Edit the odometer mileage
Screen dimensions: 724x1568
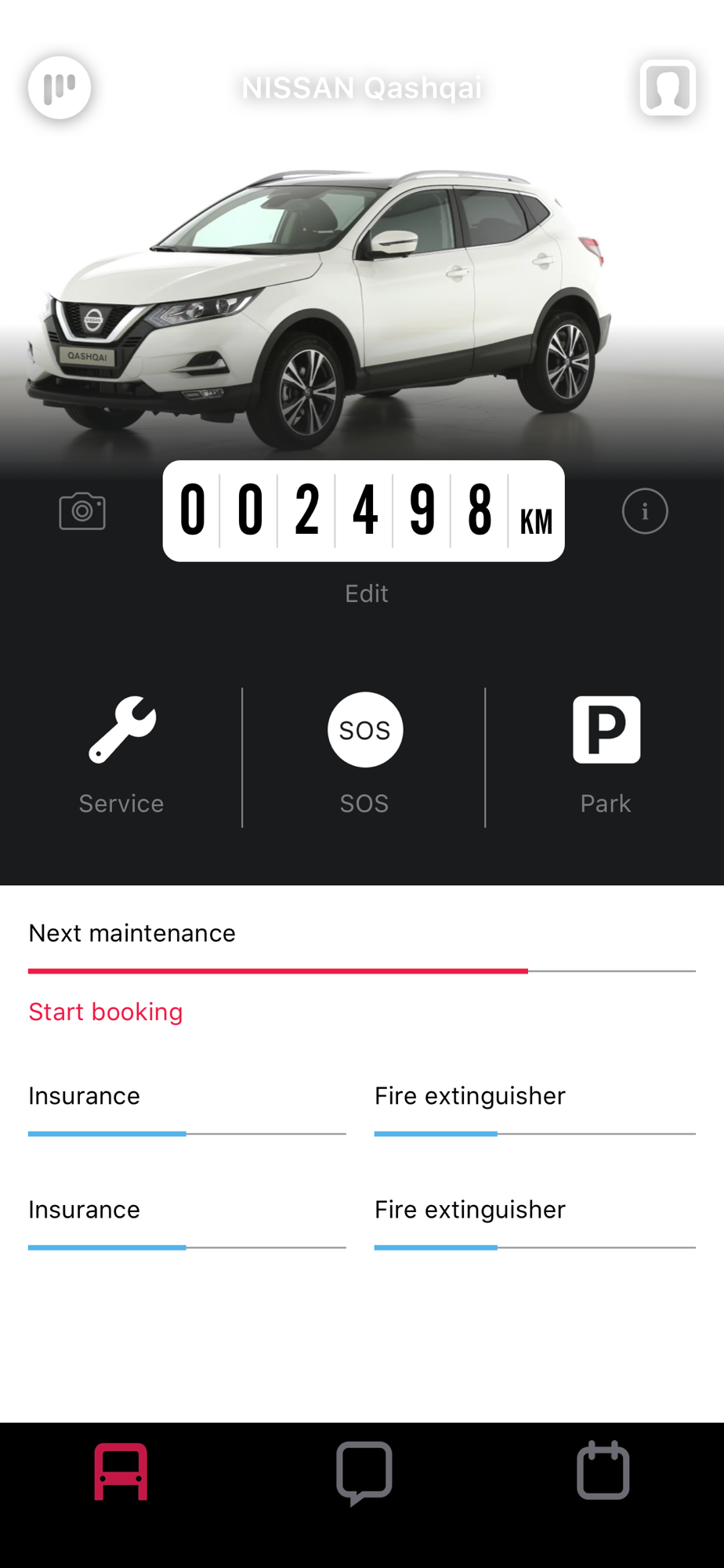click(x=366, y=593)
